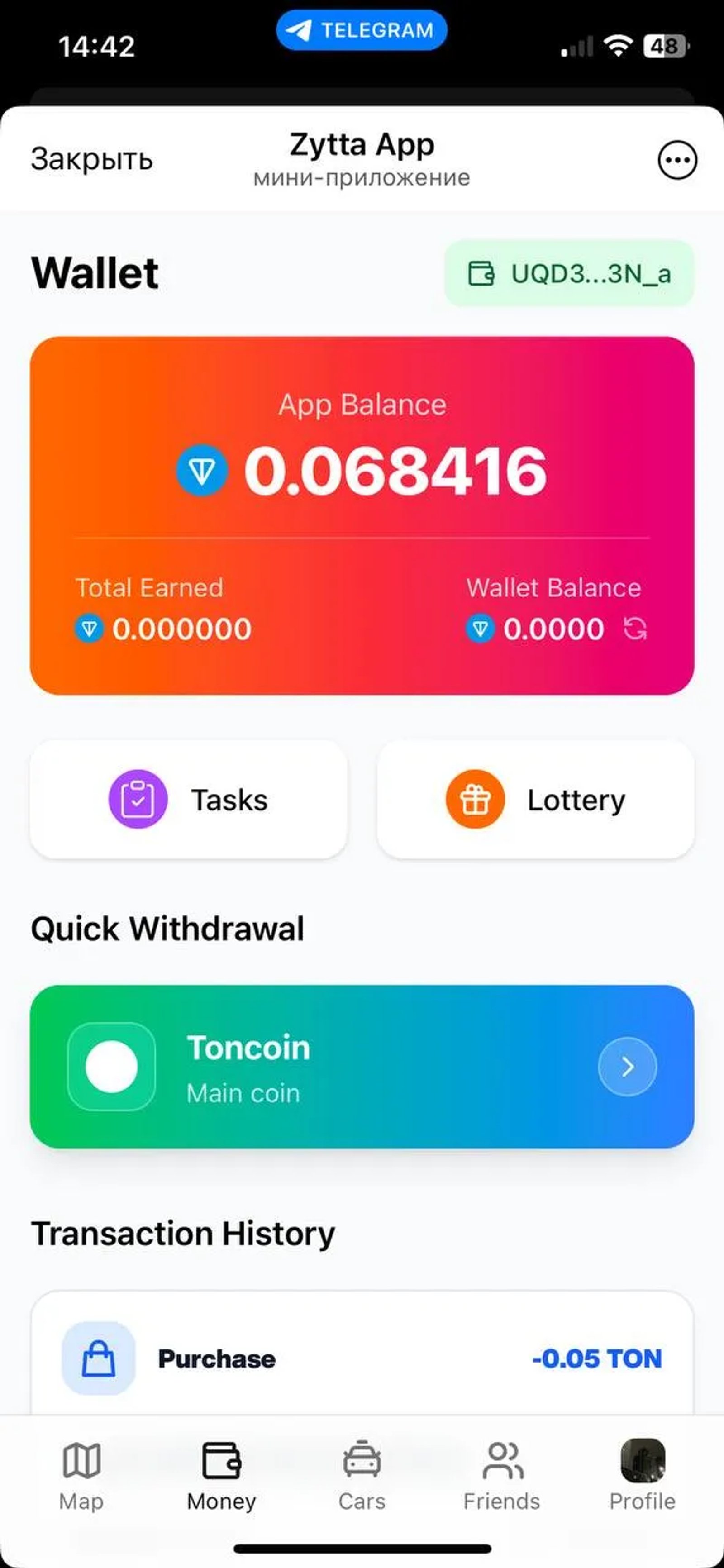The width and height of the screenshot is (724, 1568).
Task: Refresh the Wallet Balance
Action: [636, 629]
